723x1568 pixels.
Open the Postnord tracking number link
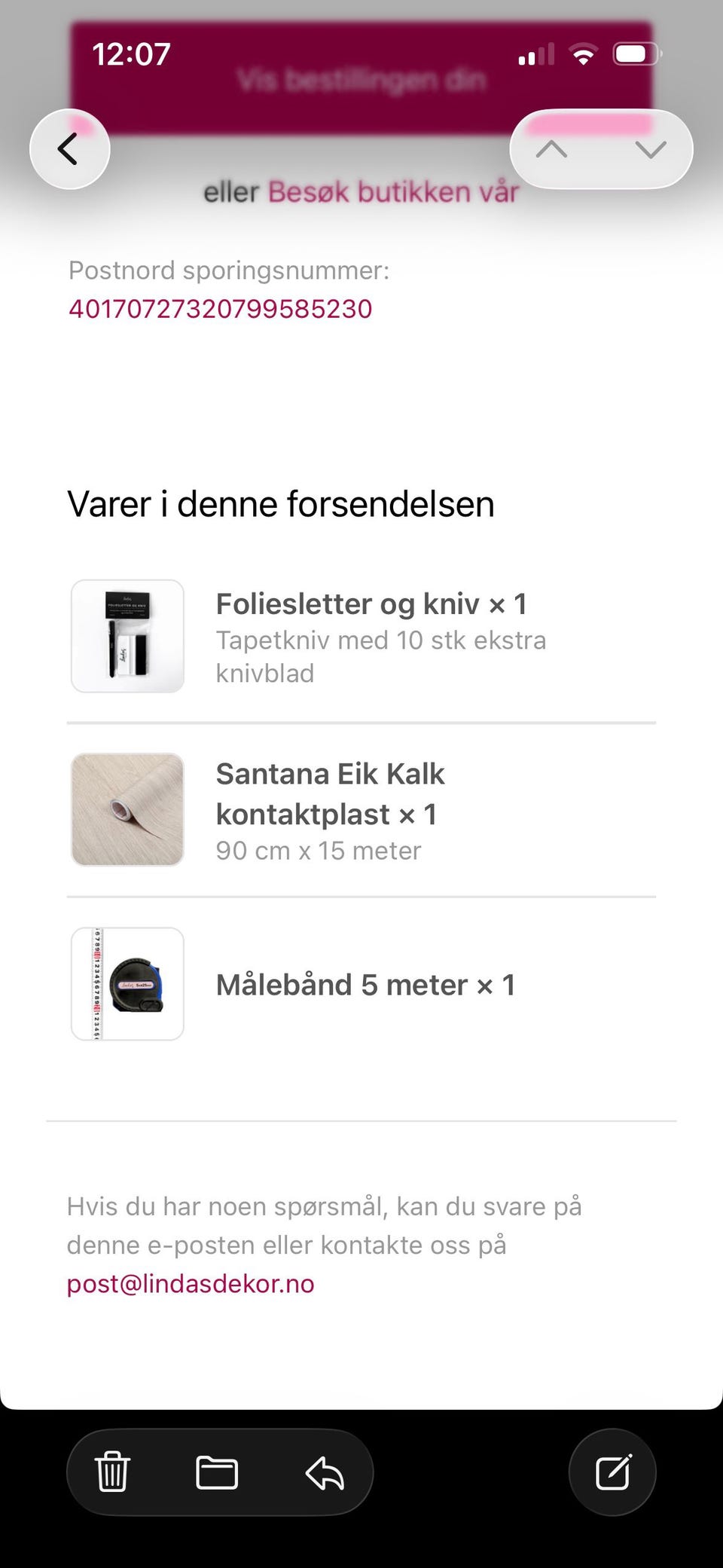click(221, 309)
